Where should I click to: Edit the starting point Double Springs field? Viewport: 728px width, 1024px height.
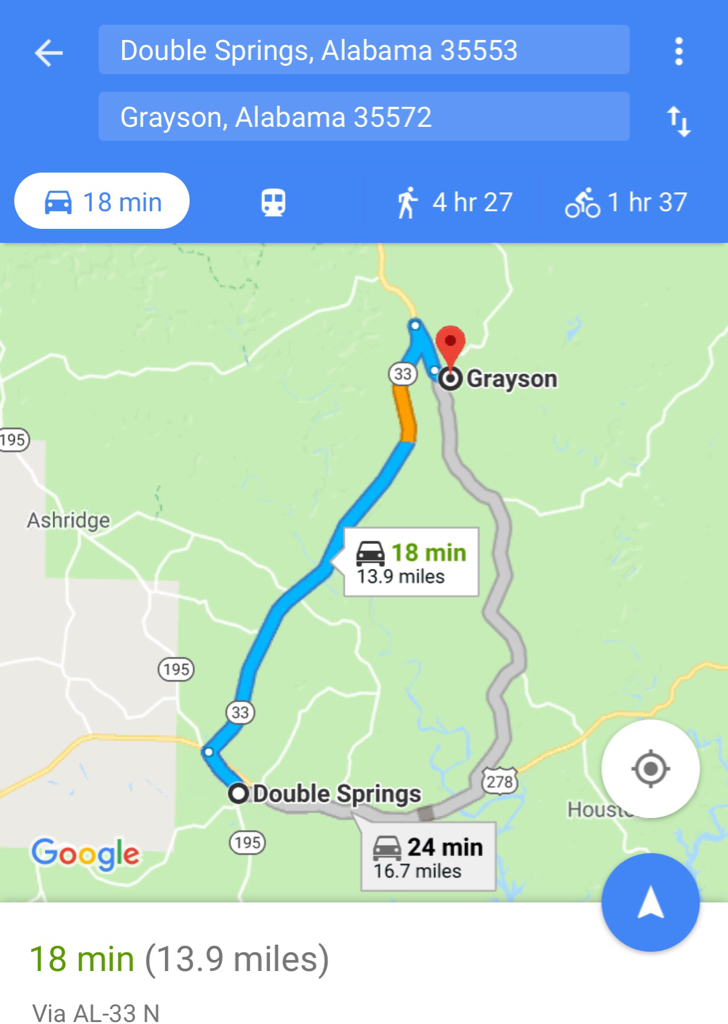pos(364,50)
